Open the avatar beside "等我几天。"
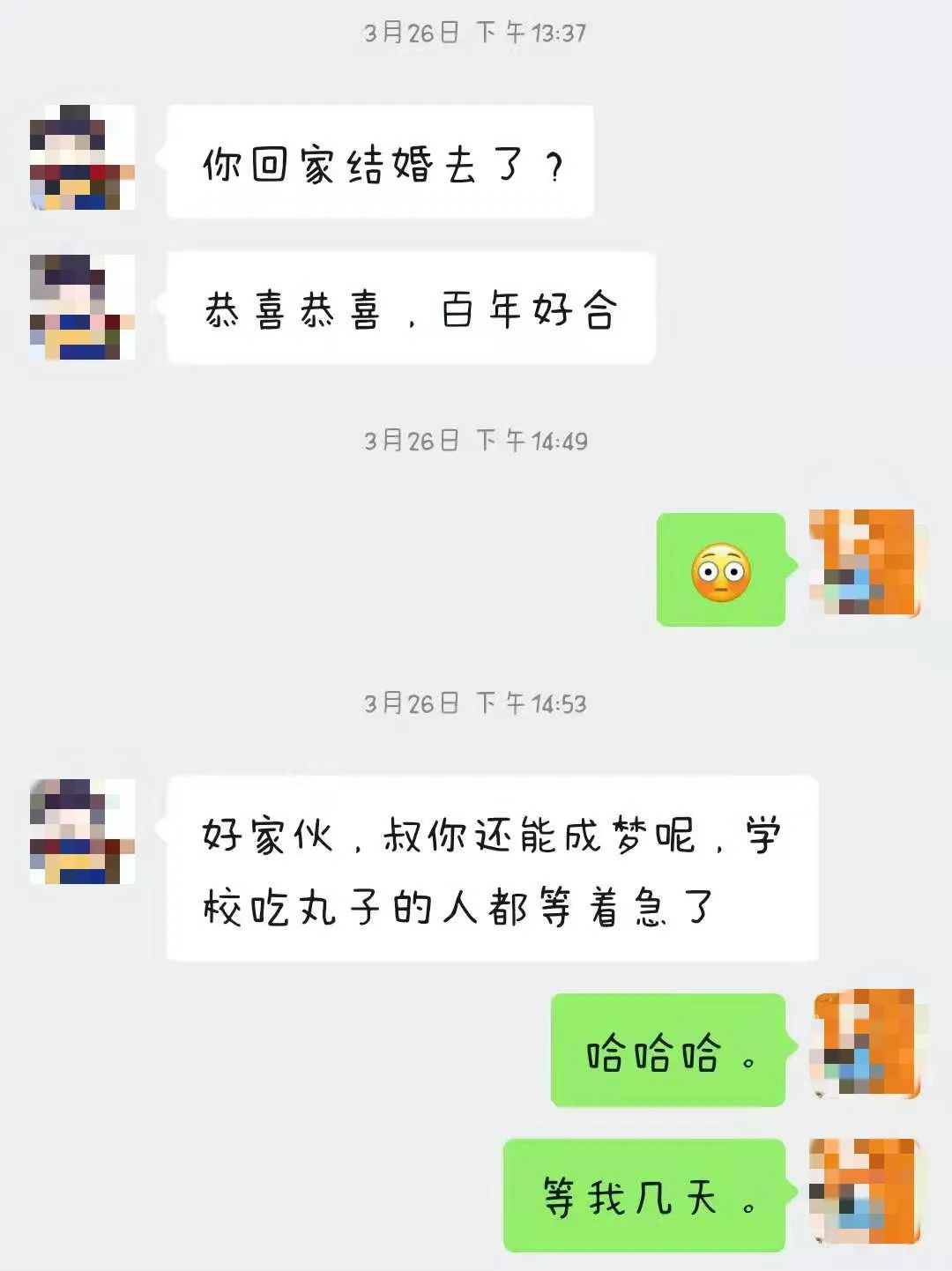The image size is (952, 1271). click(864, 1191)
